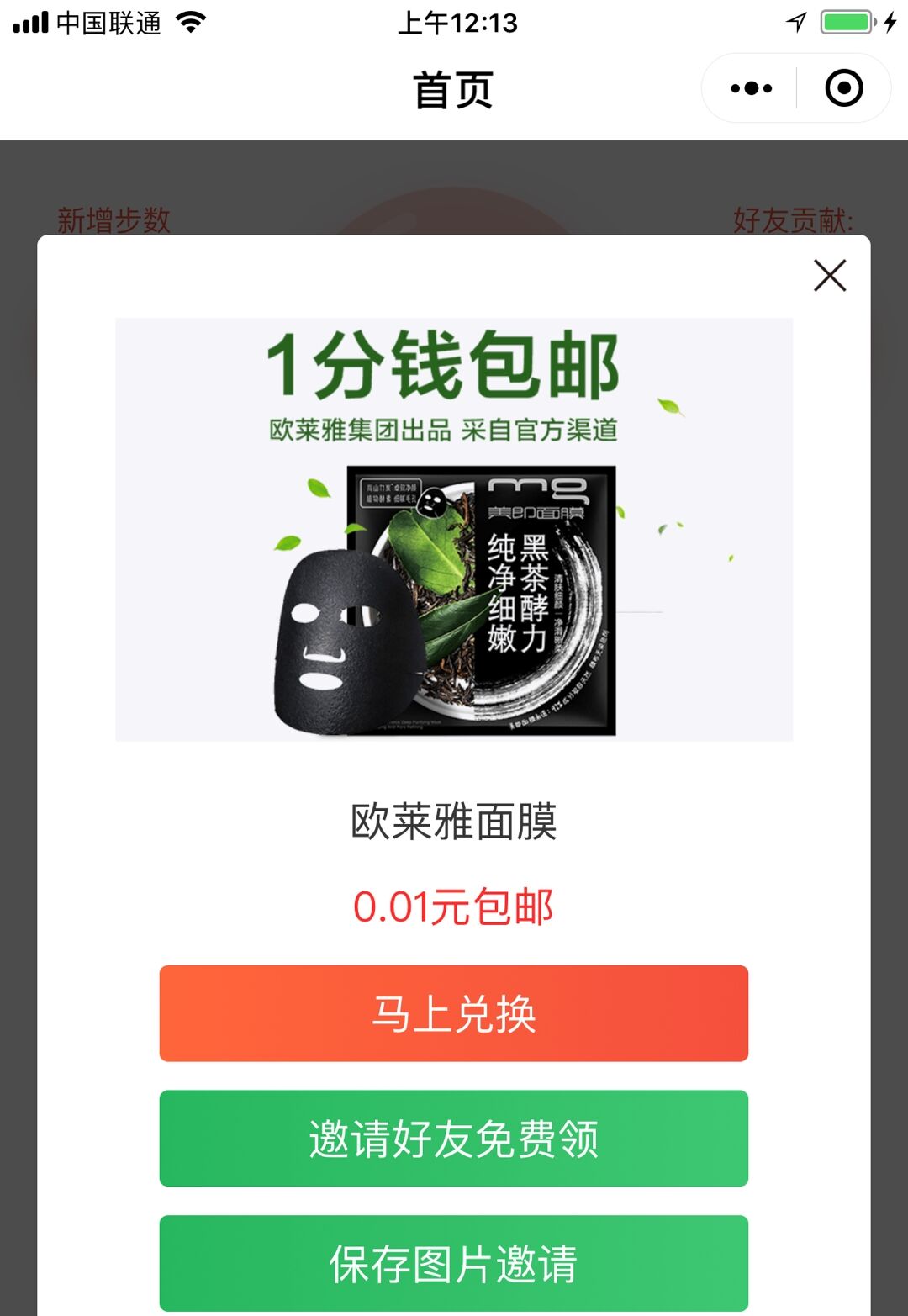Tap the 马上兑换 button
This screenshot has width=908, height=1316.
pyautogui.click(x=454, y=1013)
